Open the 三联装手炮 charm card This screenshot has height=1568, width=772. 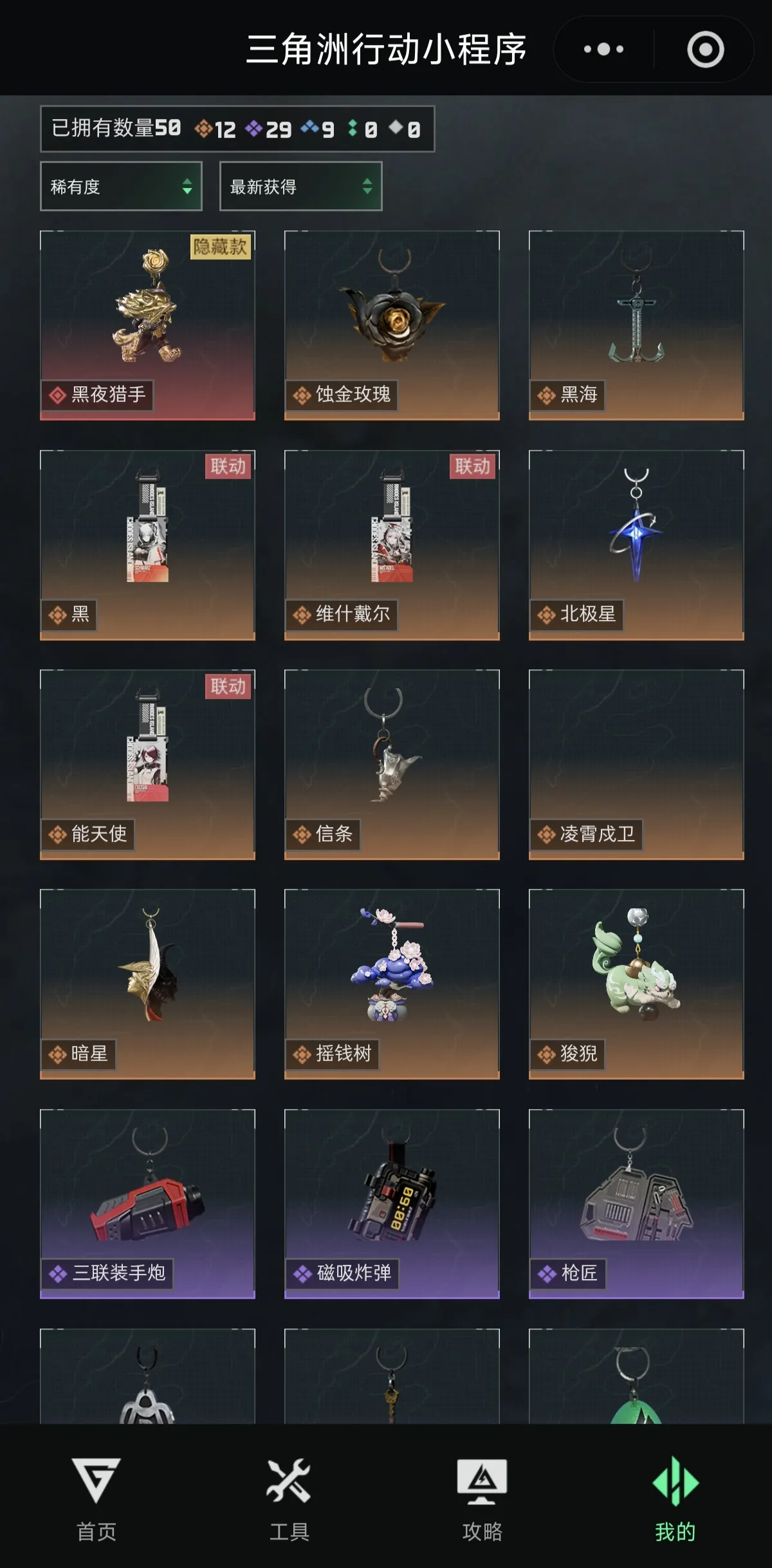pos(147,1203)
